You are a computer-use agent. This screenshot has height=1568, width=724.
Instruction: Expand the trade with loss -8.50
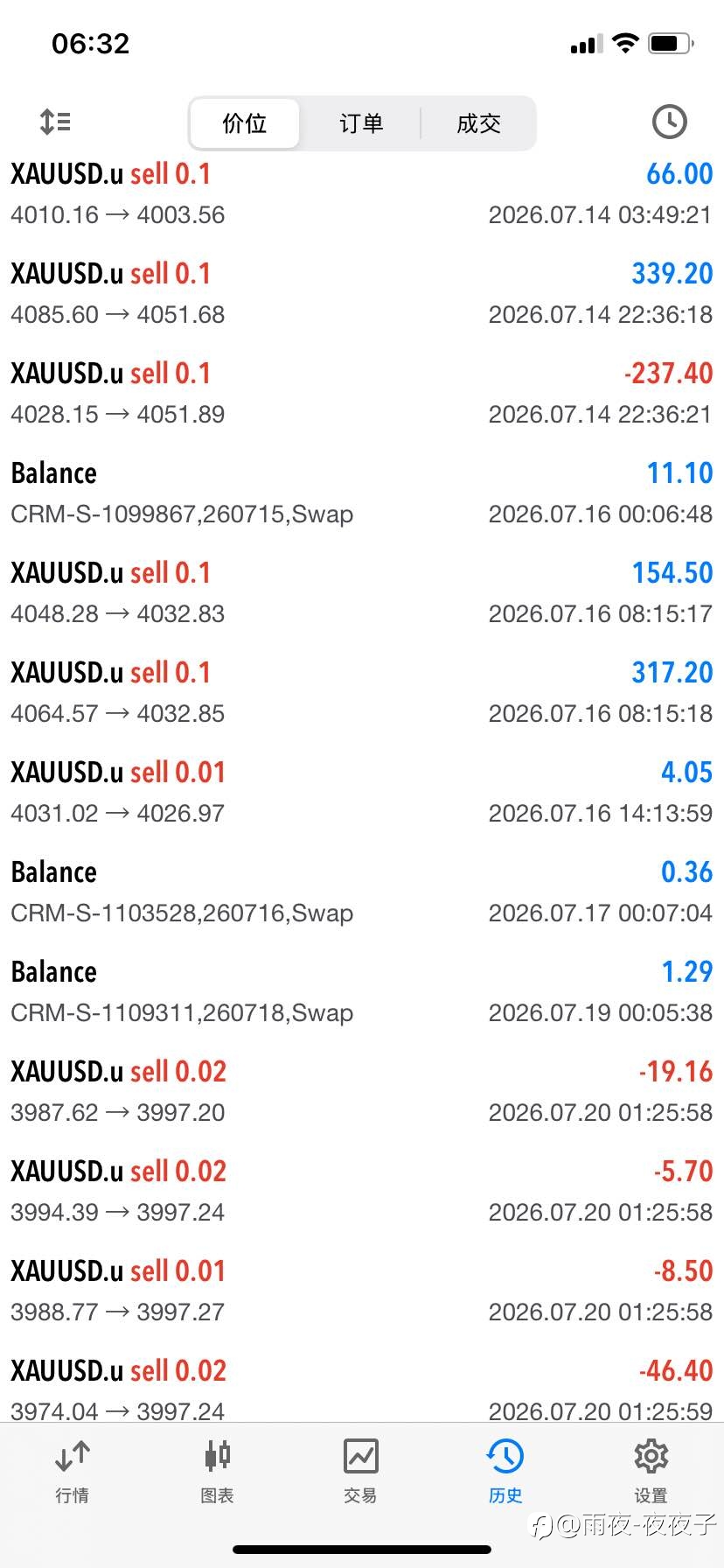click(362, 1291)
